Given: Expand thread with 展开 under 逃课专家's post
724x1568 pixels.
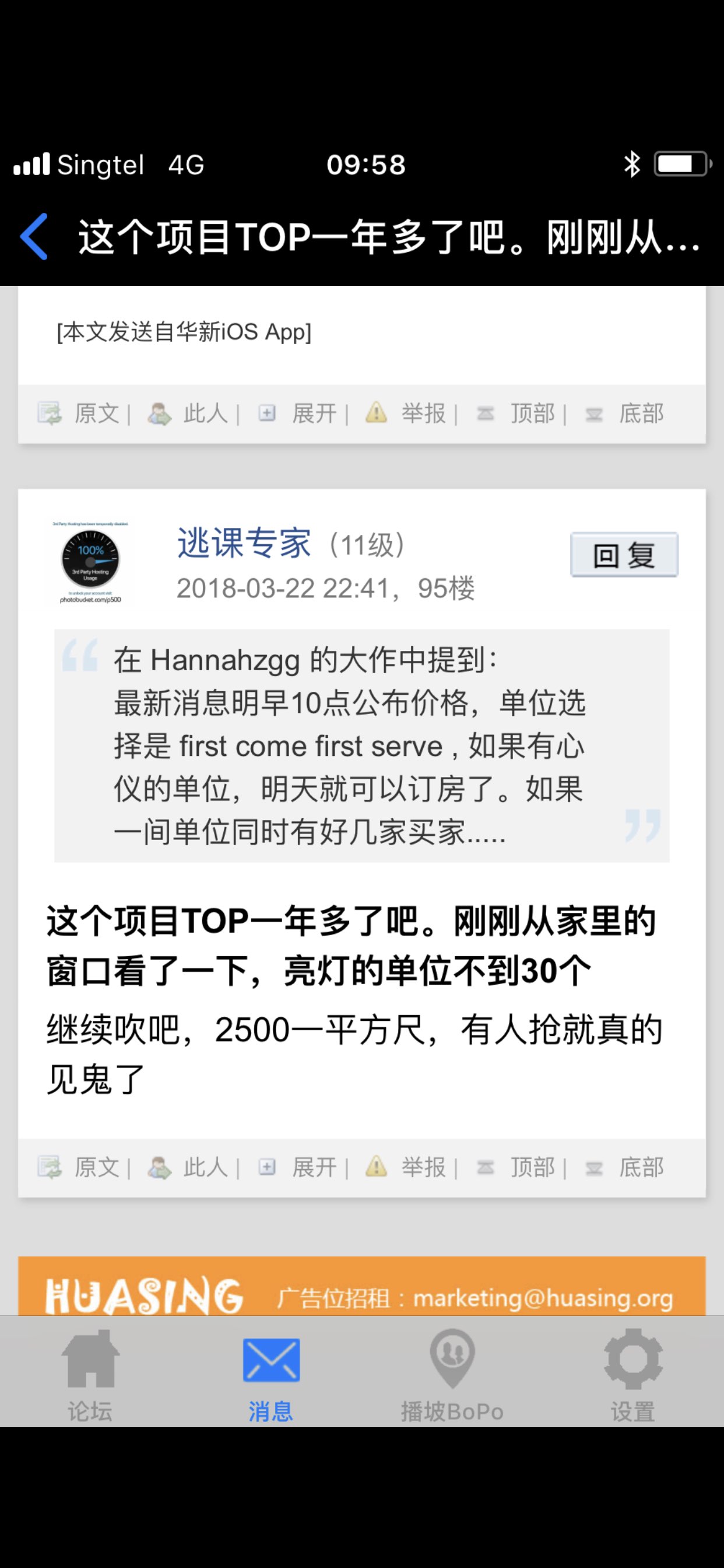Looking at the screenshot, I should pos(314,1167).
